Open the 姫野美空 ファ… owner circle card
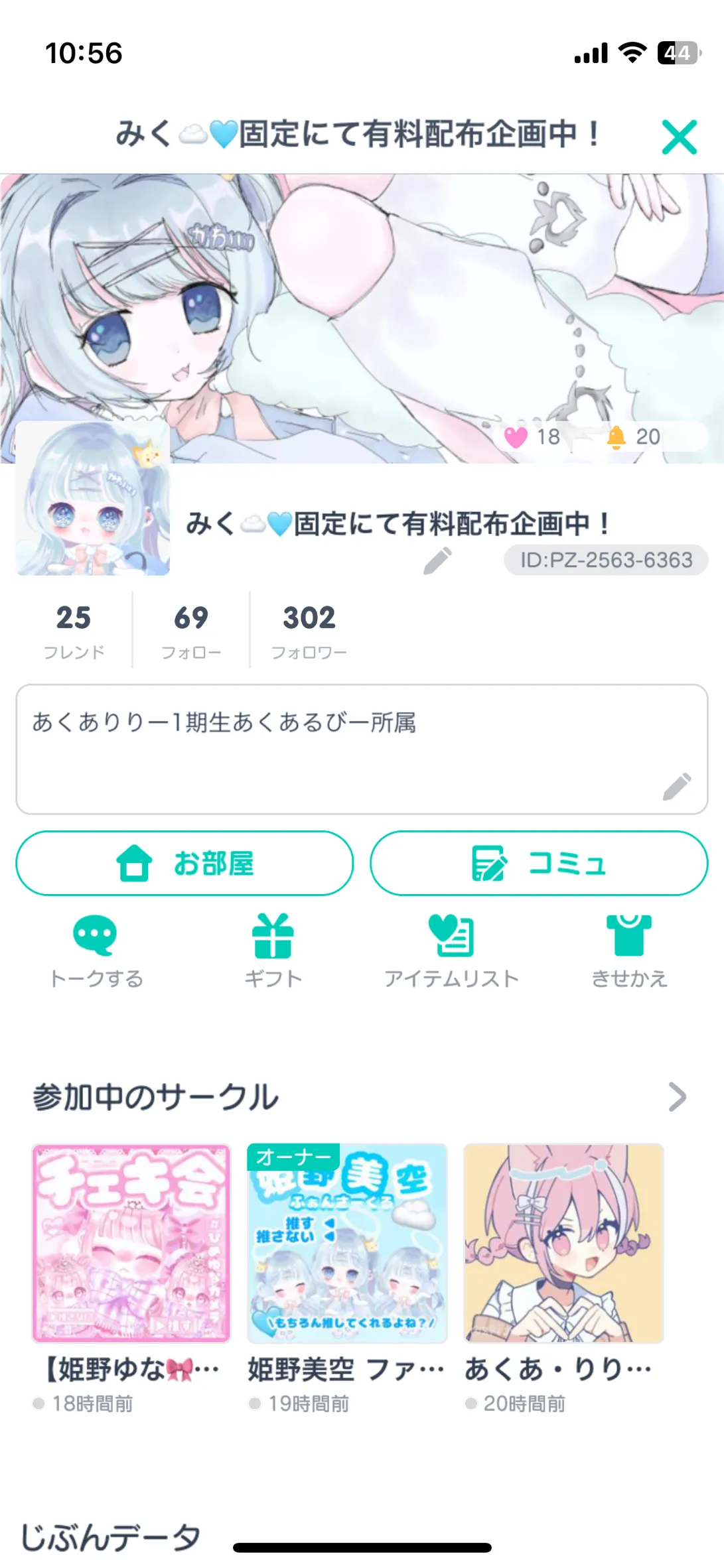The height and width of the screenshot is (1568, 724). 347,1243
